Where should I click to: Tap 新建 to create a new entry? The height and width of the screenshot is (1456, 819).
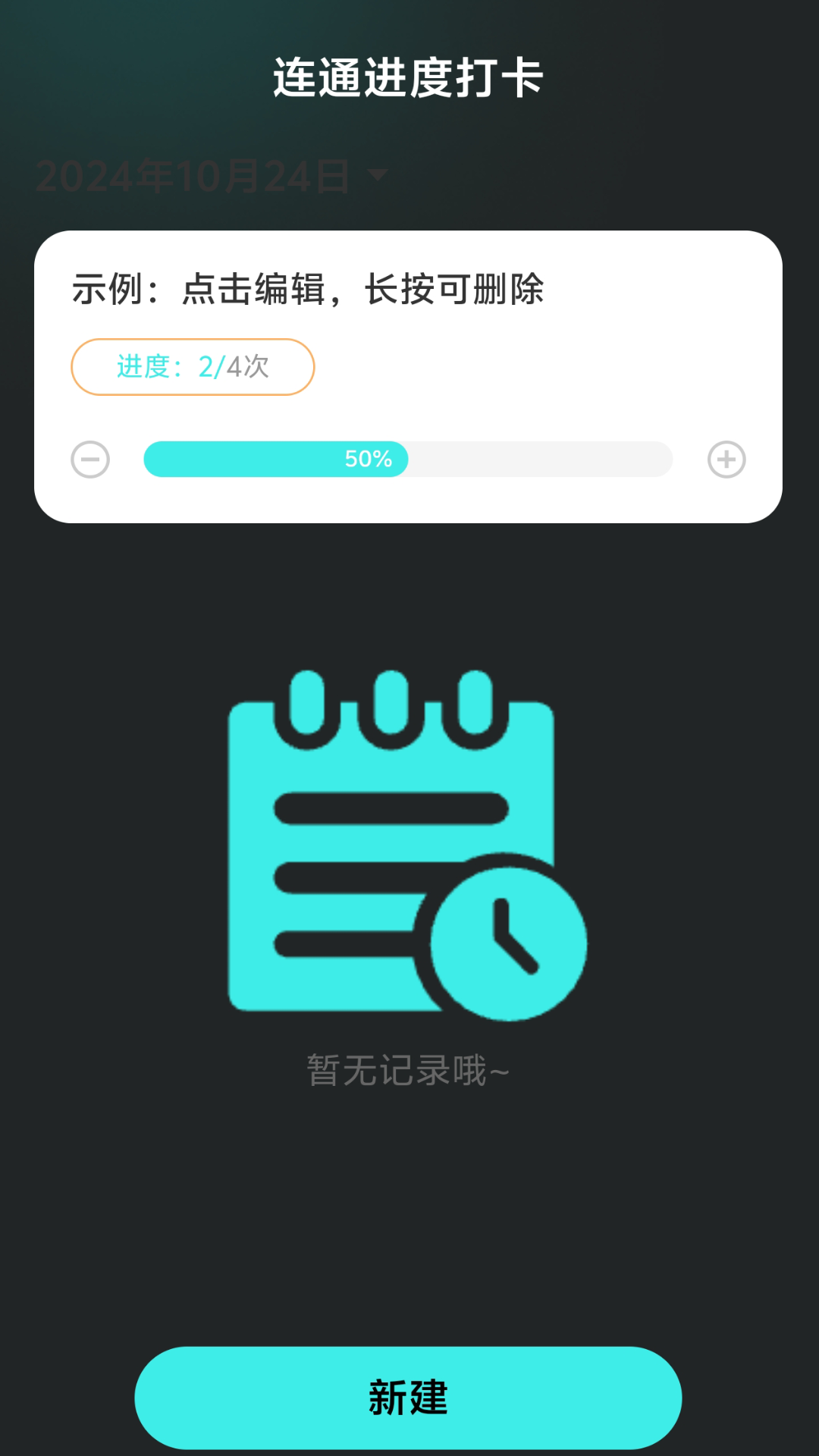pos(408,1398)
